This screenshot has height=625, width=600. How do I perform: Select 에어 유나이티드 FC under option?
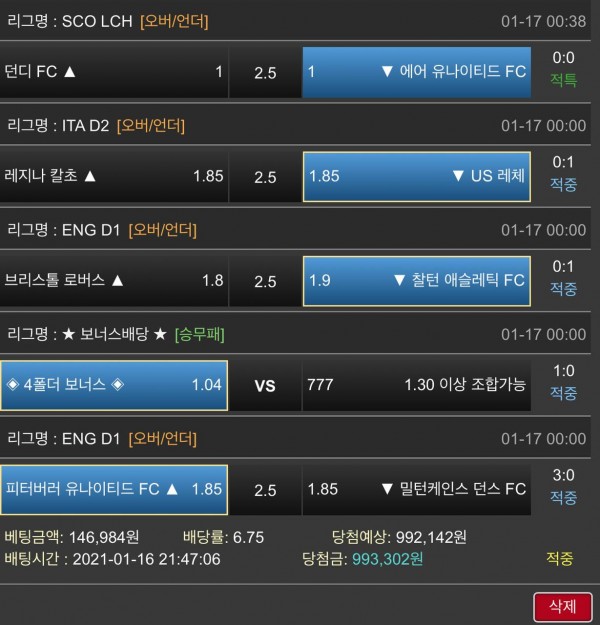coord(416,72)
